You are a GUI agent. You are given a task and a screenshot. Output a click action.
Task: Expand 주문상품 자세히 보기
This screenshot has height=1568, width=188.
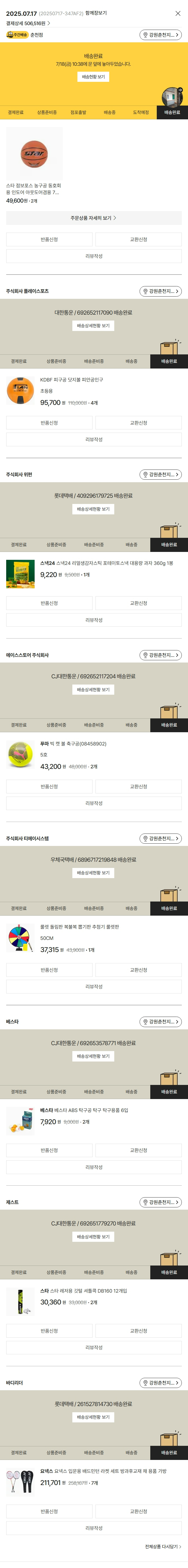(93, 218)
